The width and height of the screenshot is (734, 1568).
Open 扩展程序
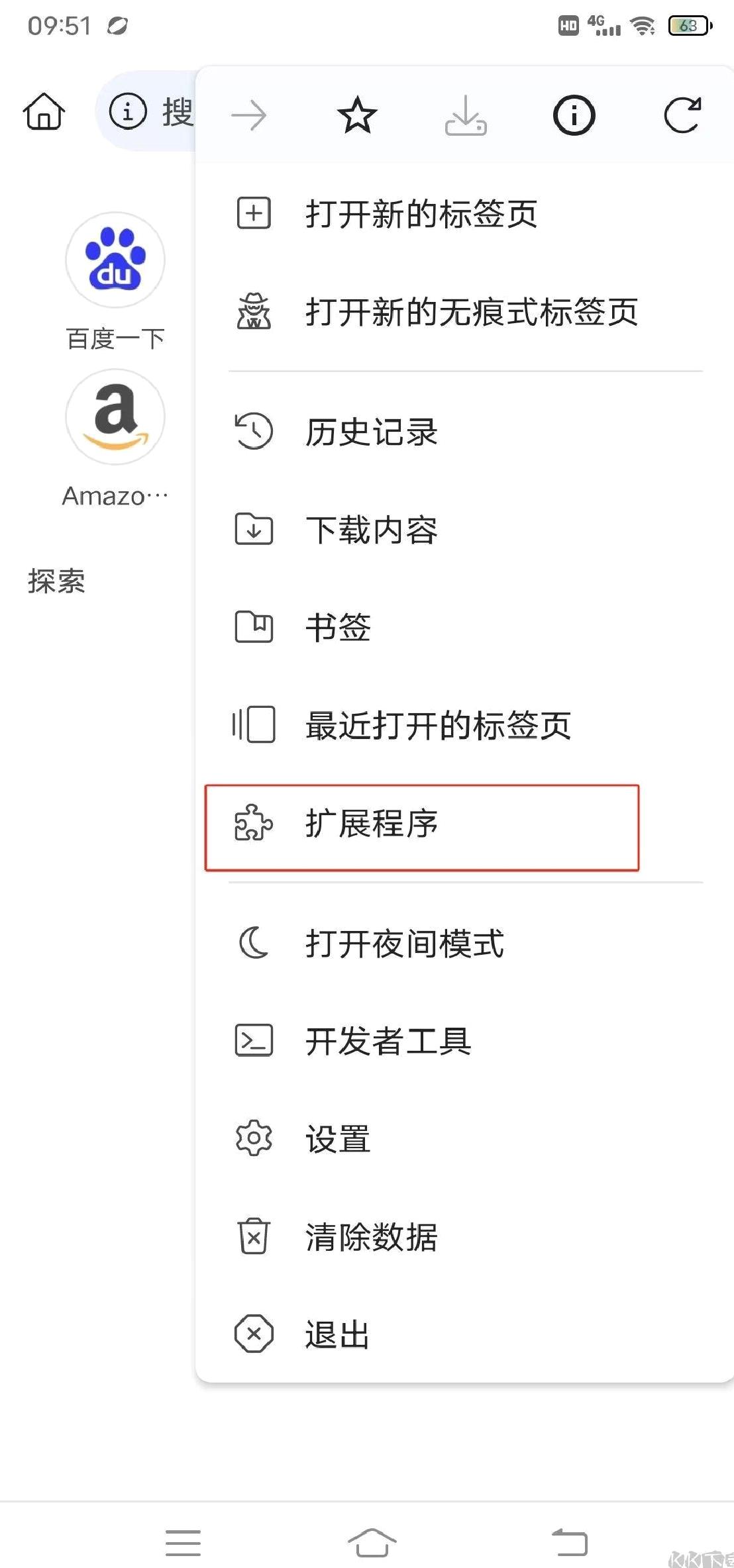[x=422, y=827]
